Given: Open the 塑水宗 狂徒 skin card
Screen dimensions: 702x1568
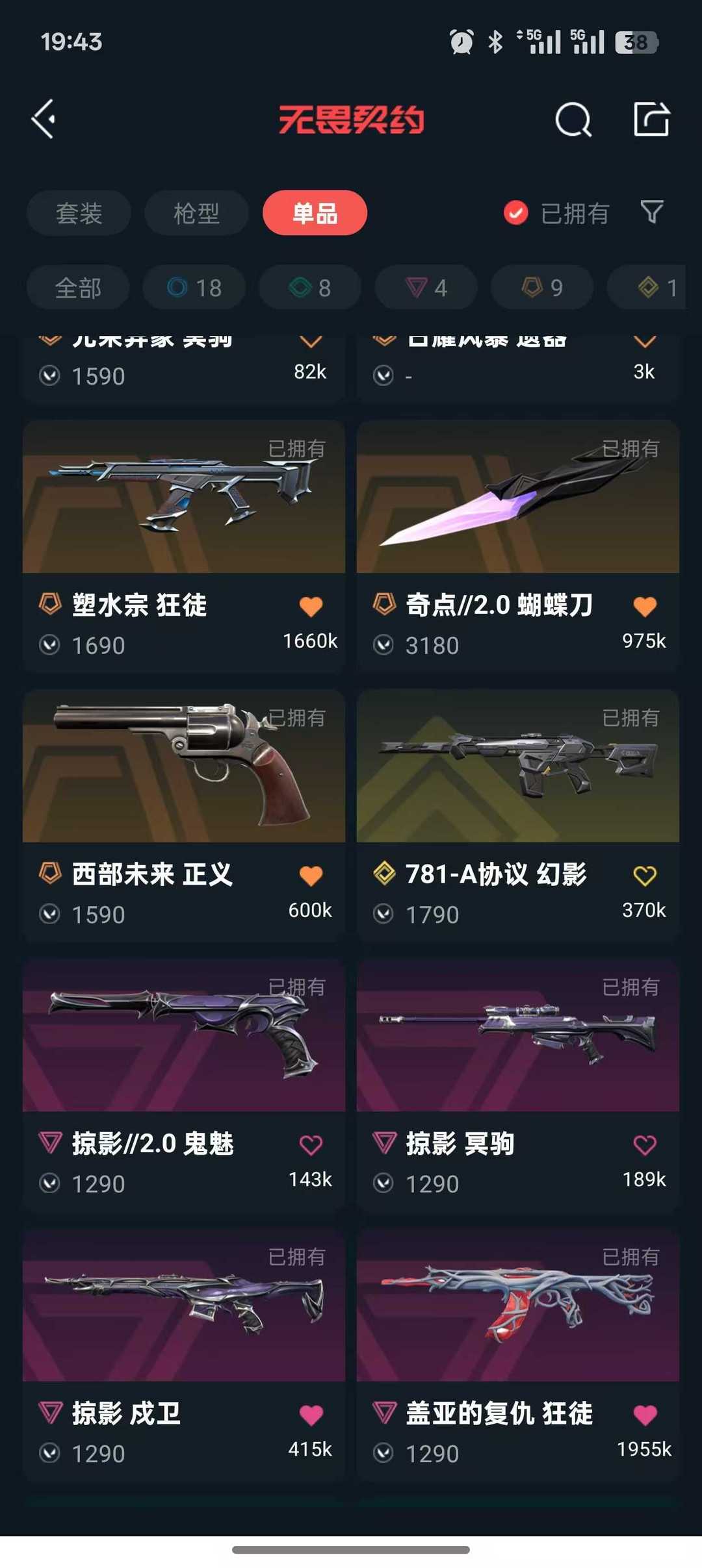Looking at the screenshot, I should [x=184, y=498].
